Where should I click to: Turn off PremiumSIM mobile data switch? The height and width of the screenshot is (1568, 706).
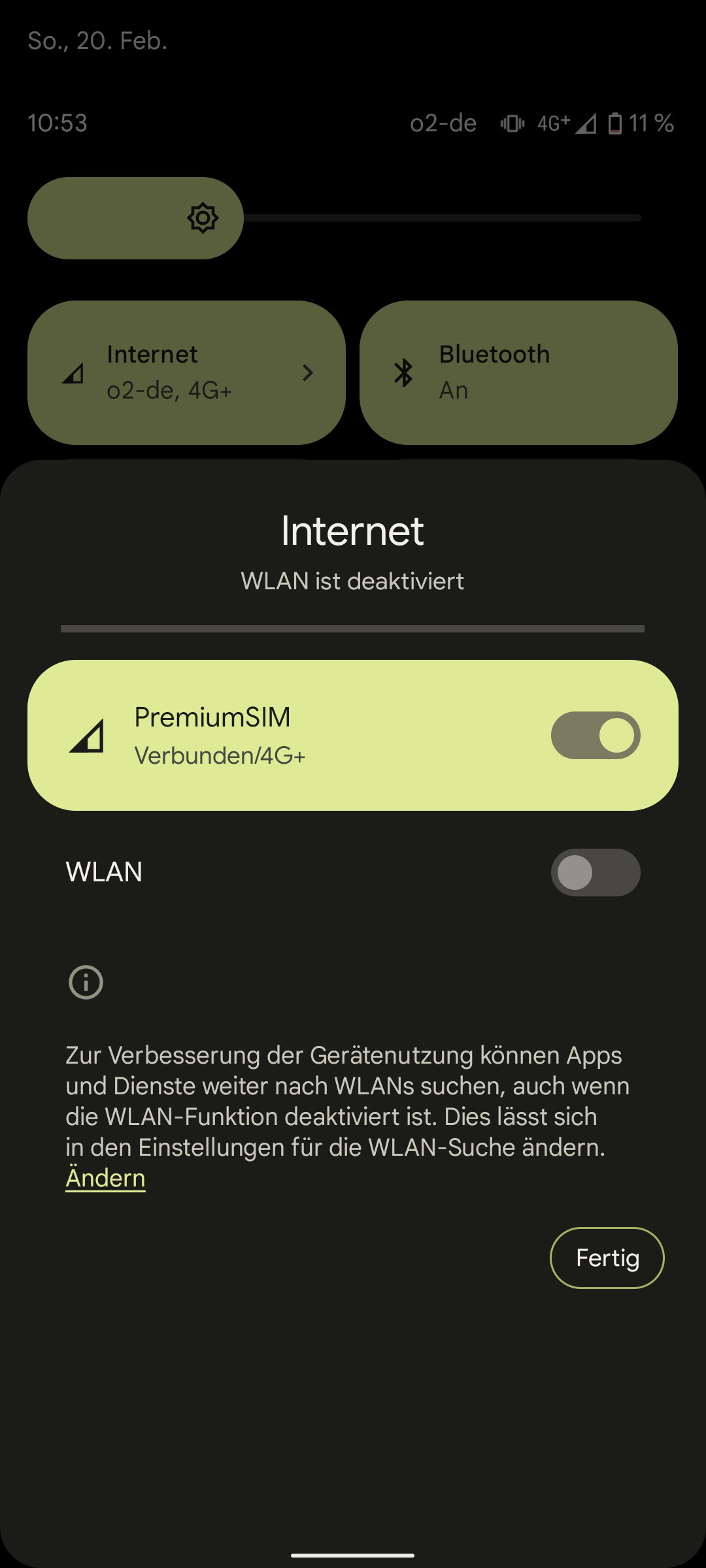(x=596, y=735)
